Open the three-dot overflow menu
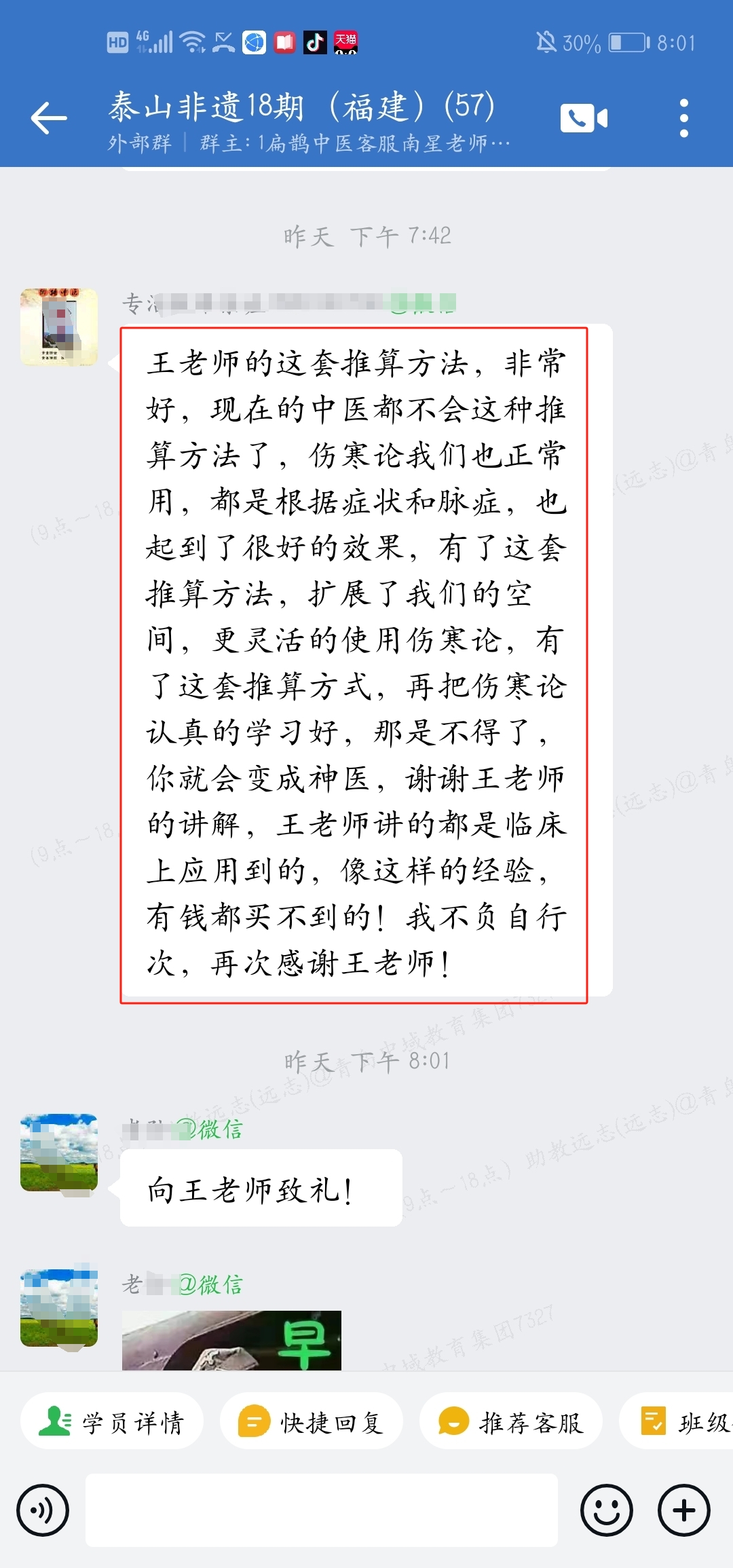This screenshot has height=1568, width=733. click(x=683, y=118)
